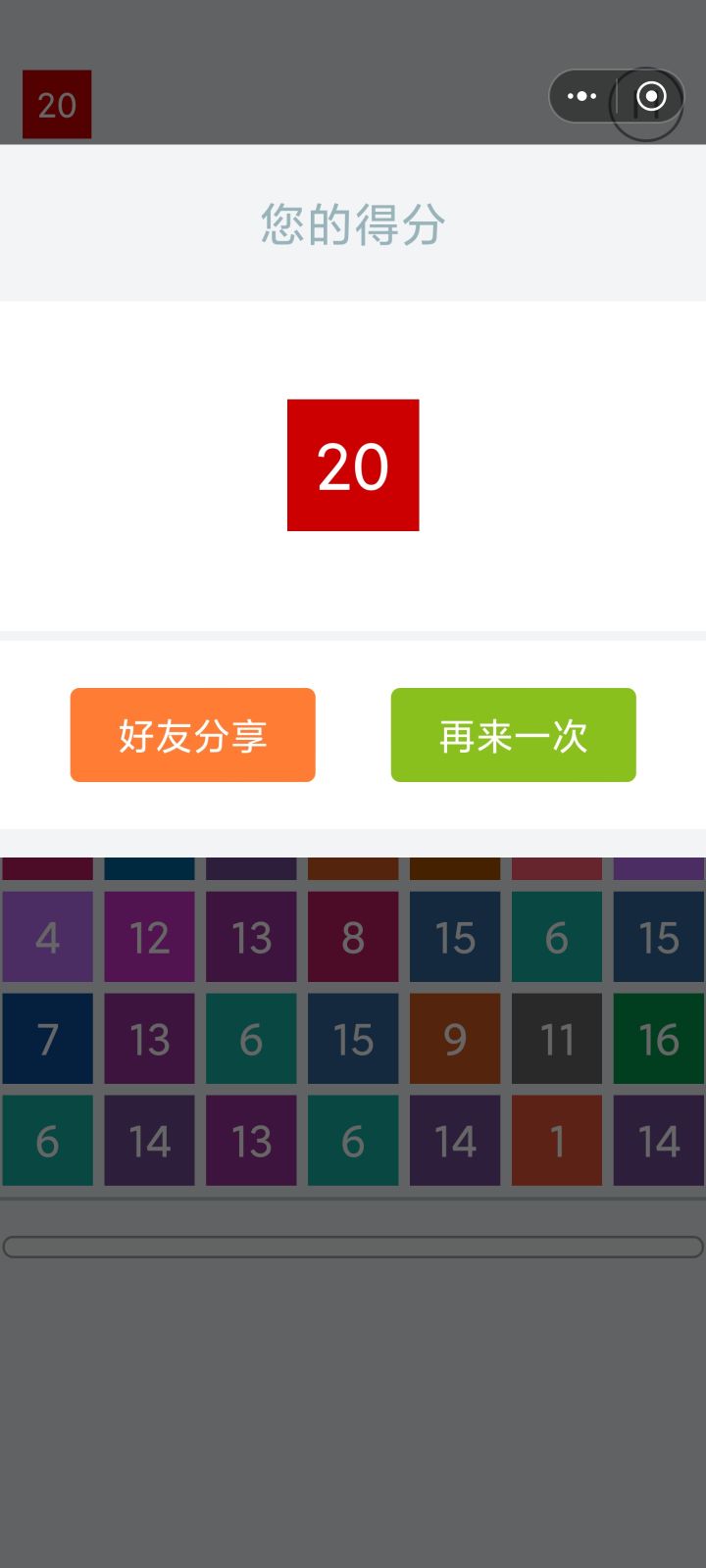The image size is (706, 1568).
Task: Select the tile numbered 8
Action: tap(353, 937)
